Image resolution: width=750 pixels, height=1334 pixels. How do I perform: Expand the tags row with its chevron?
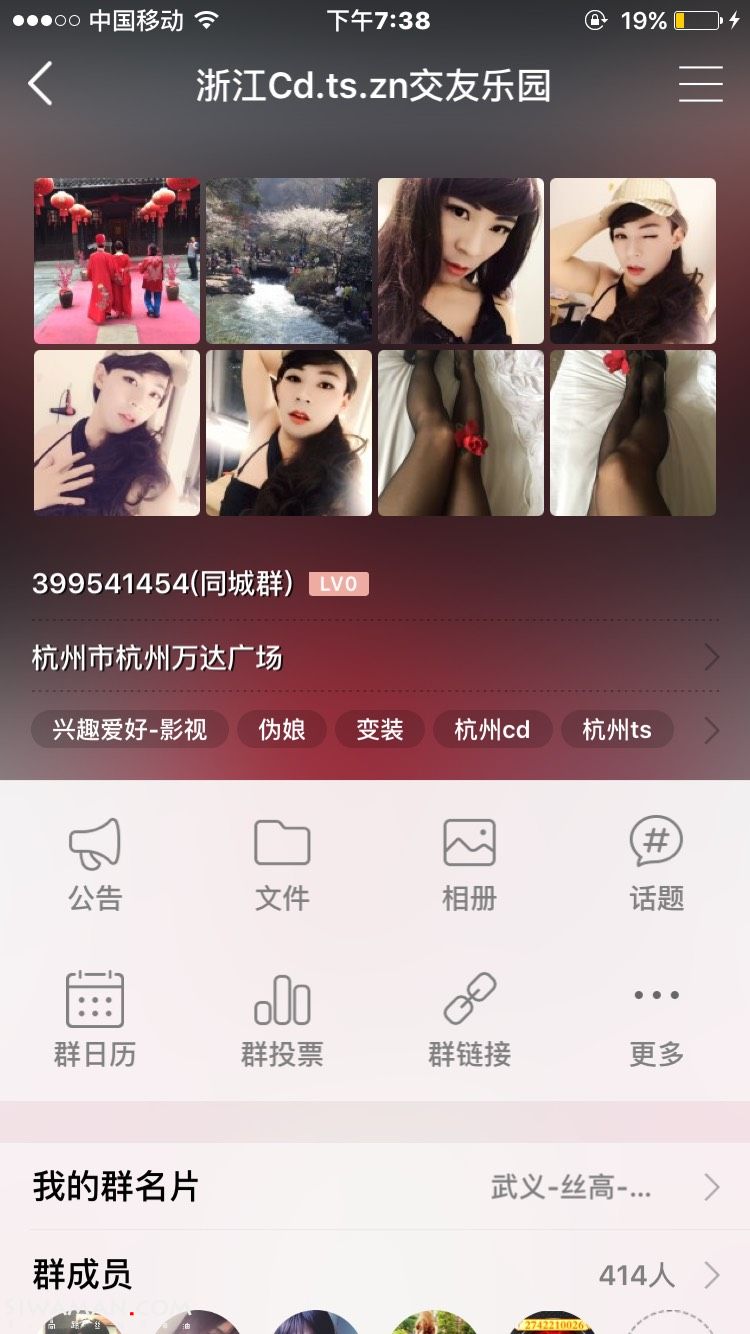[711, 730]
